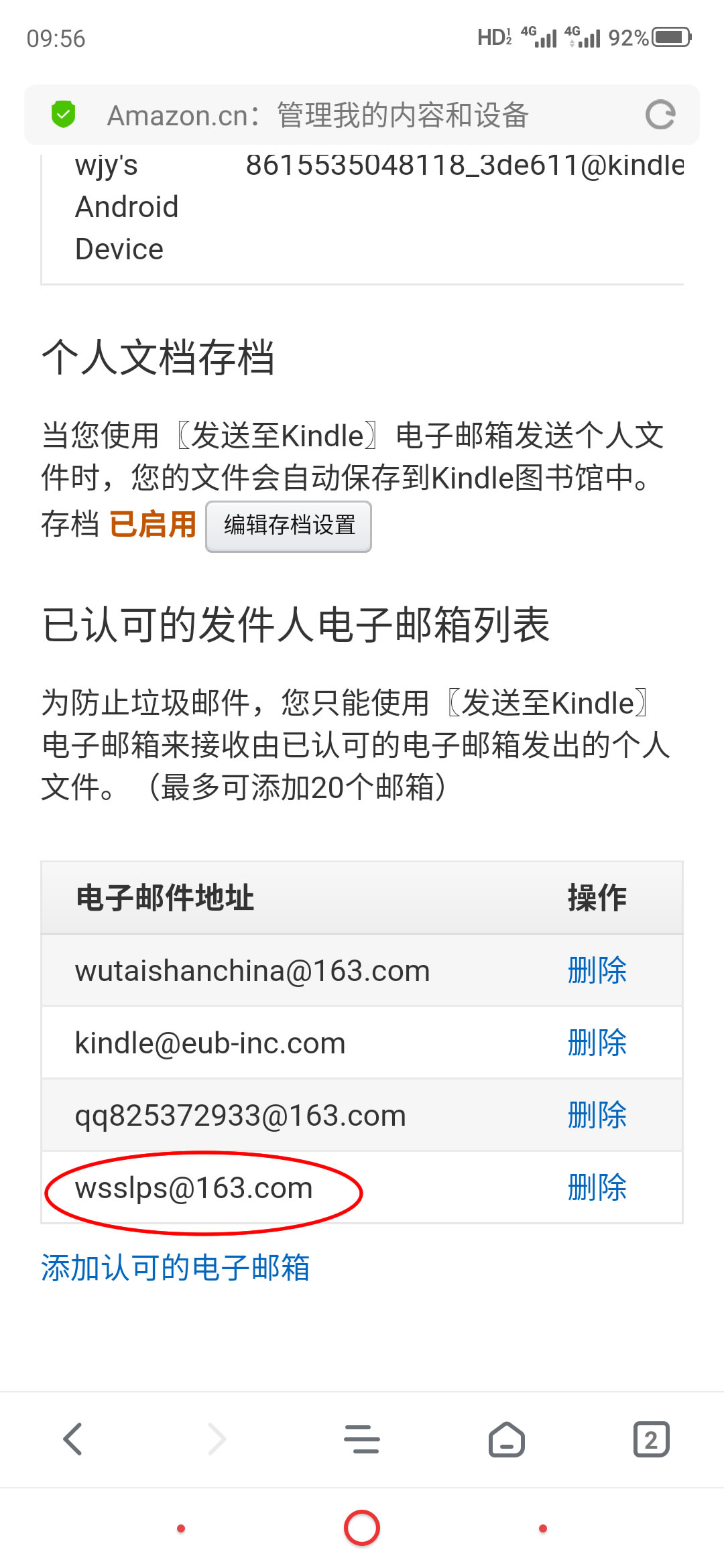Open the browser menu

362,1439
